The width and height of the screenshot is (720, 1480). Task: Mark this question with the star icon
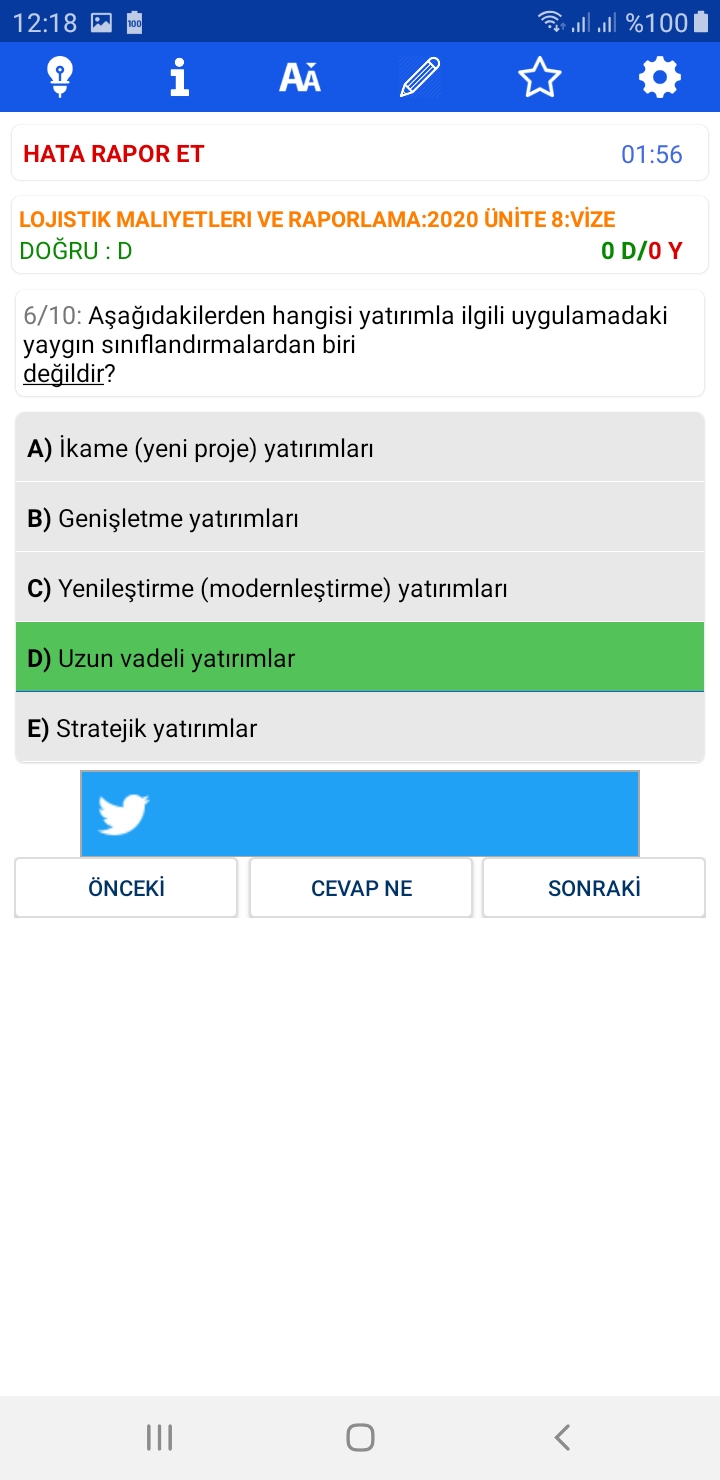click(540, 77)
